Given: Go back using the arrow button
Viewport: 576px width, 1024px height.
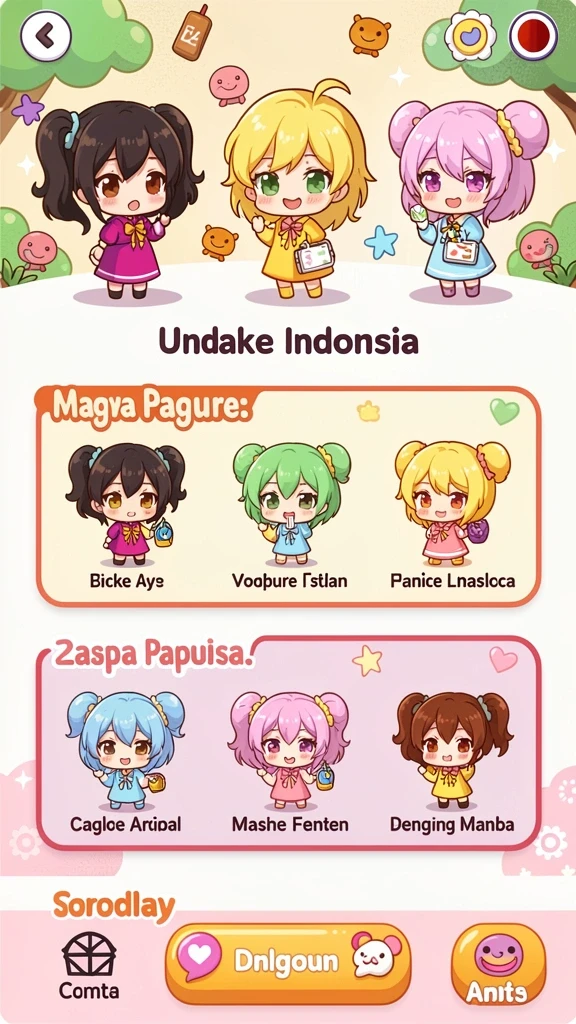Looking at the screenshot, I should click(46, 36).
